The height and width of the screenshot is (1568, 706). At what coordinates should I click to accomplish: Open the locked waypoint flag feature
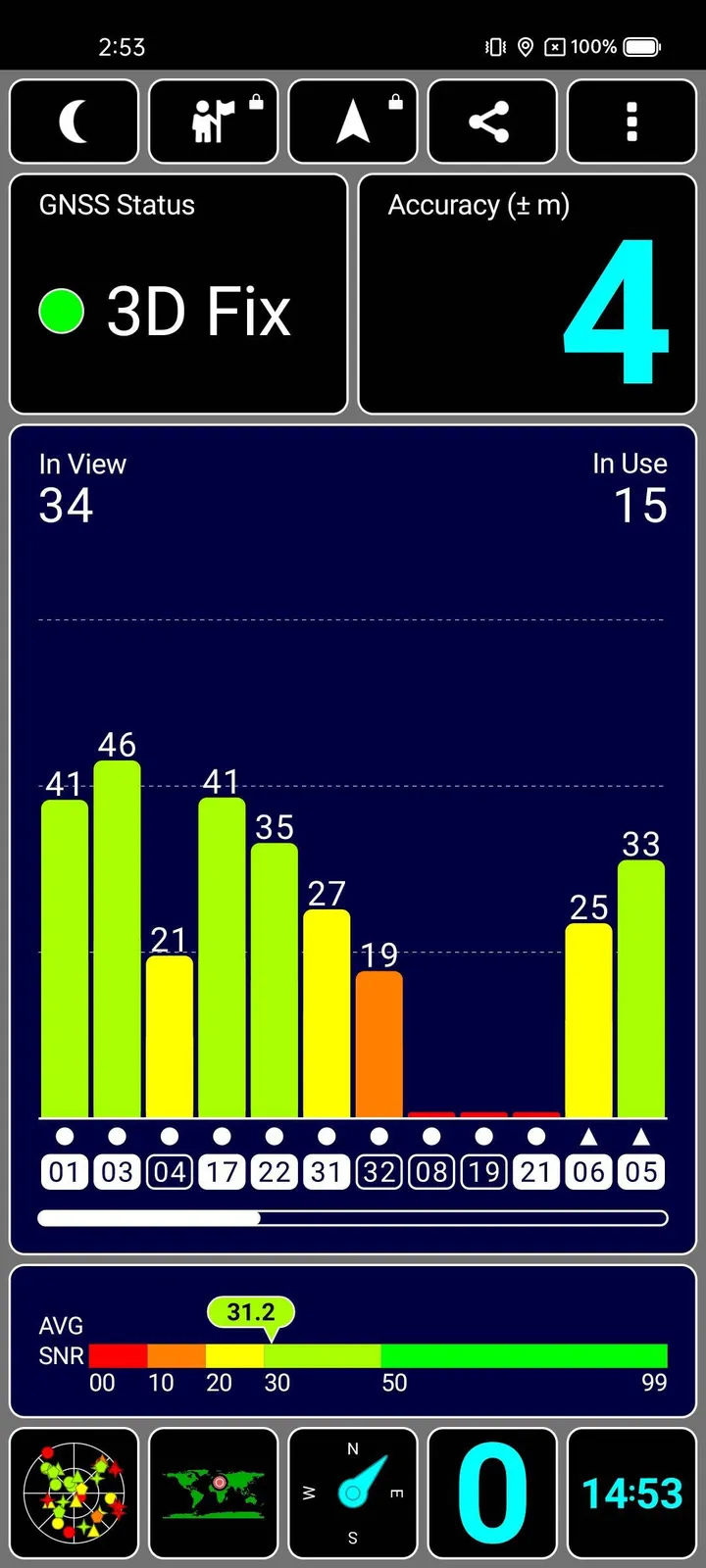click(214, 122)
